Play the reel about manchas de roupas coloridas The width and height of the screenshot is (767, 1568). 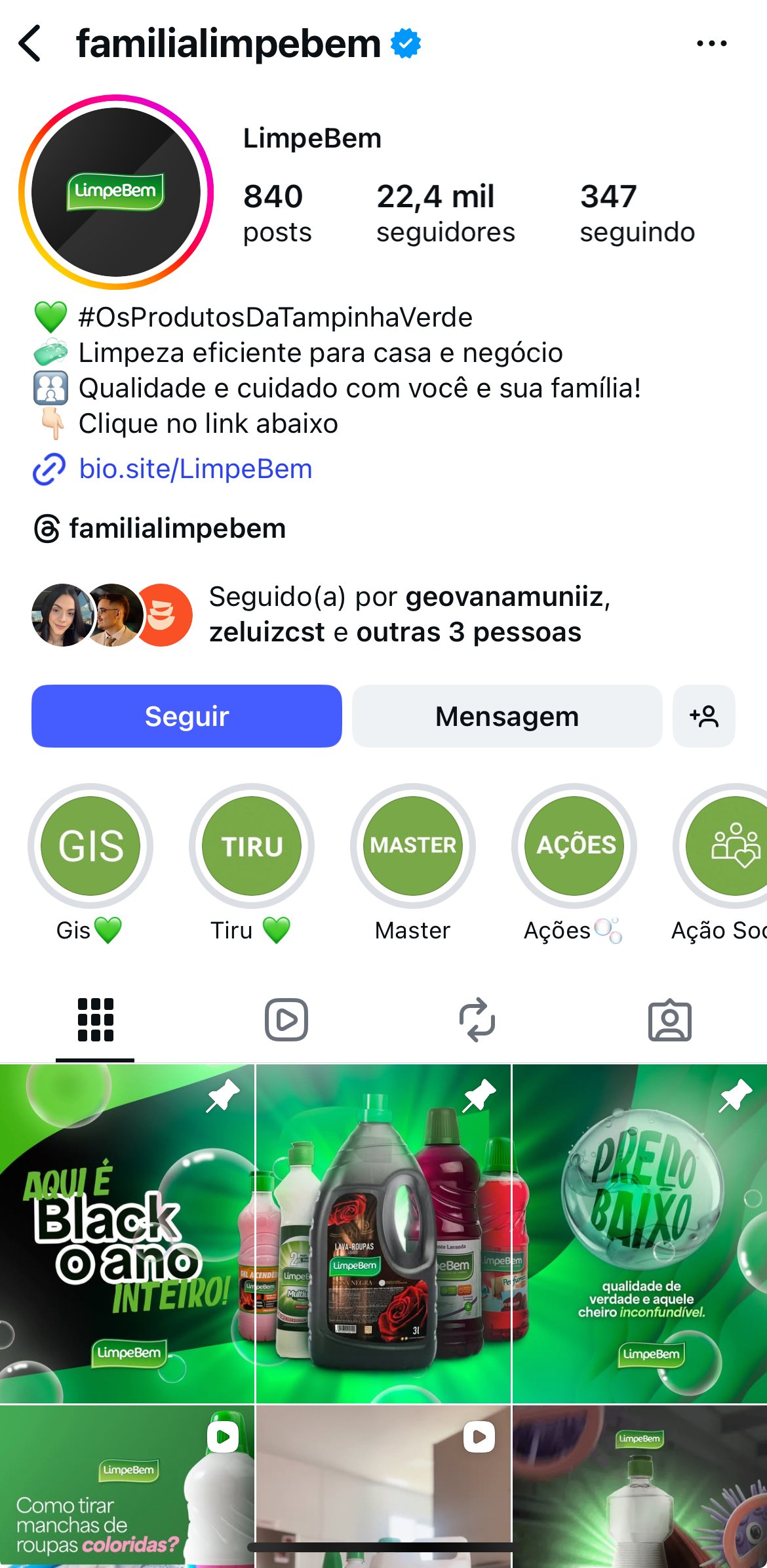(127, 1485)
